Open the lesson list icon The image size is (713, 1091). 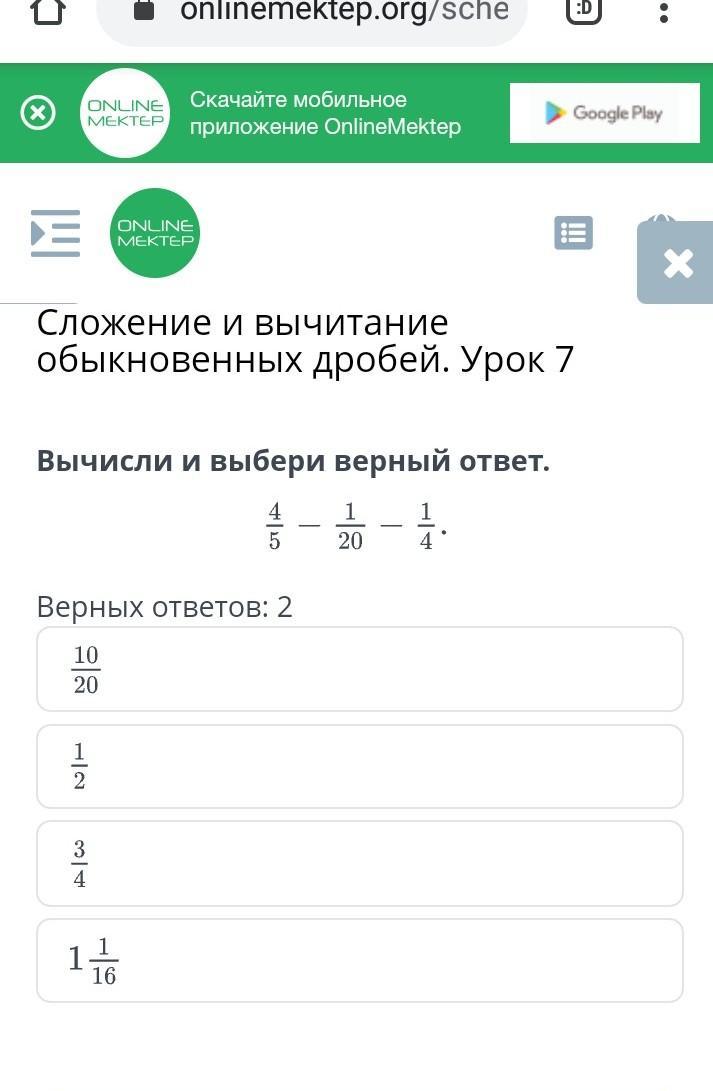click(x=573, y=233)
